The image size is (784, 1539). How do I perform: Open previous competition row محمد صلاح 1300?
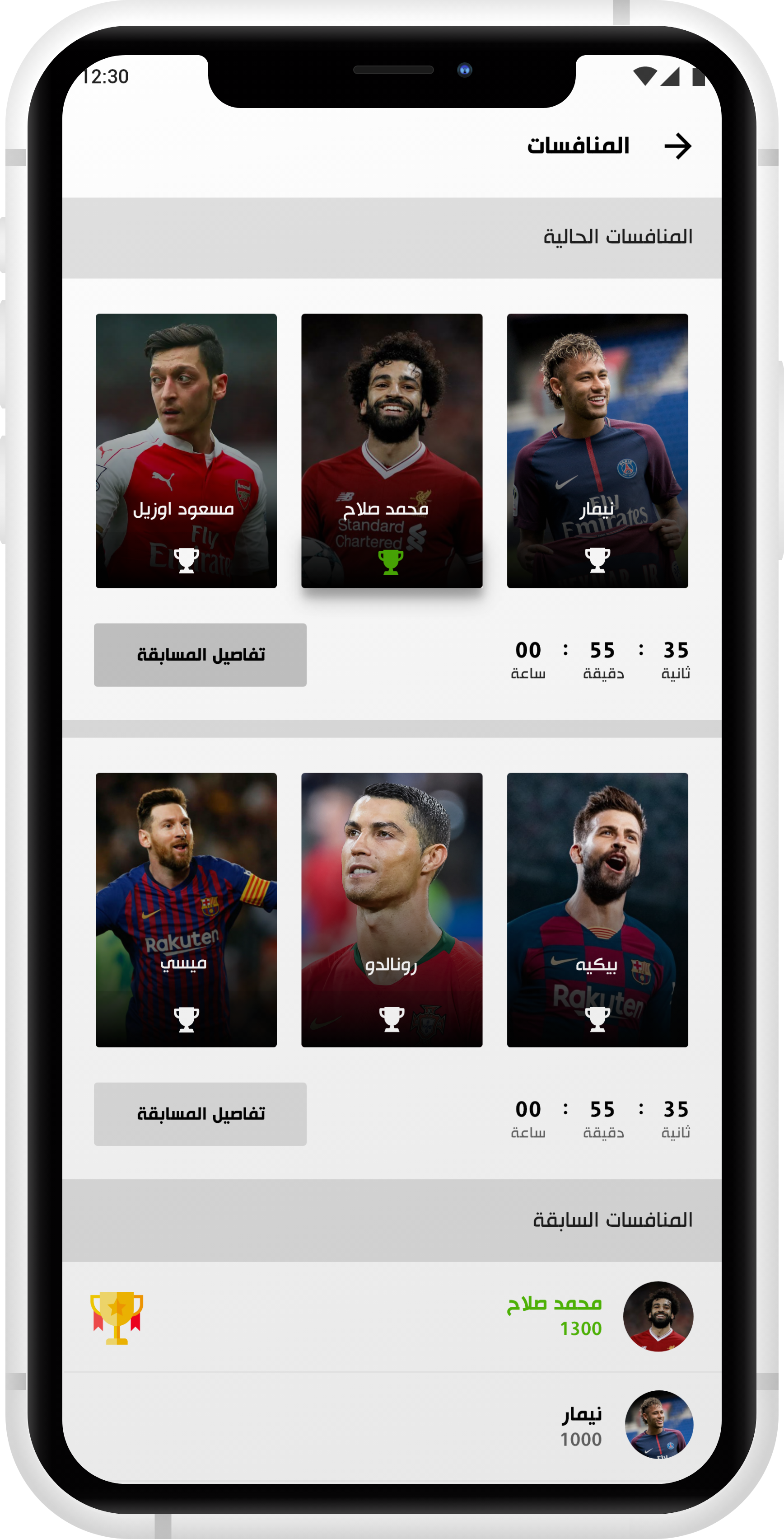tap(392, 1317)
